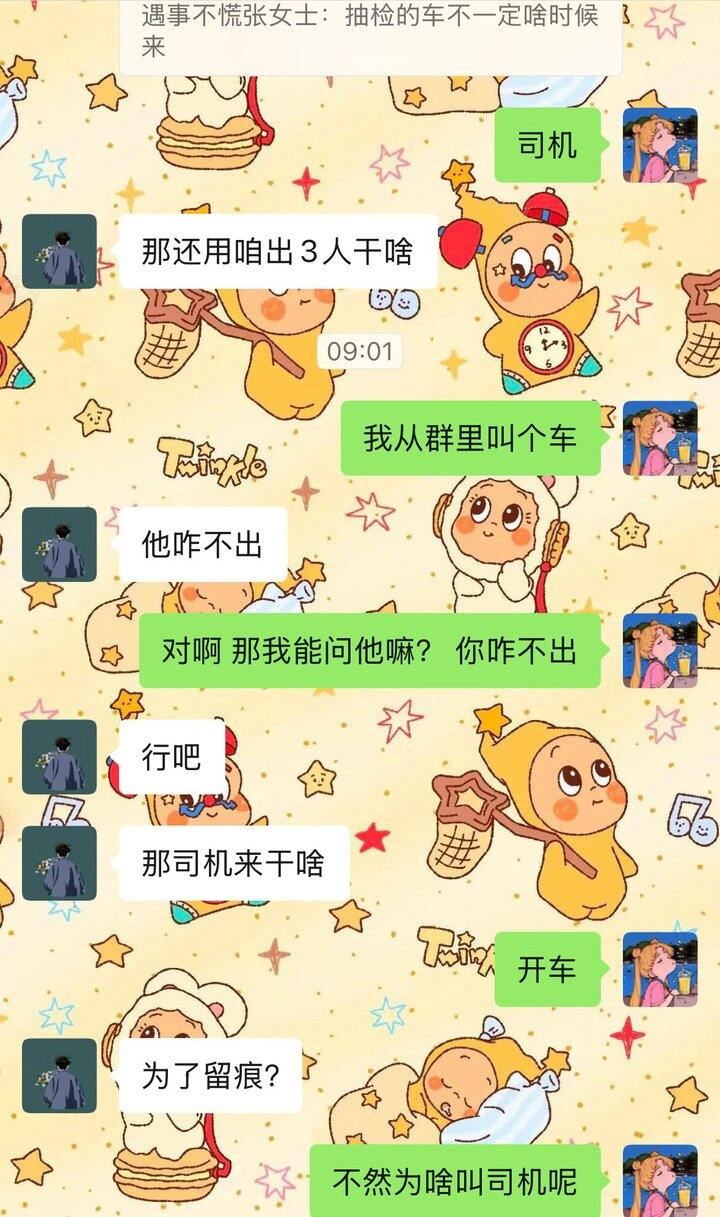
Task: Tap contact avatar beside 为了留痕?
Action: tap(59, 1075)
